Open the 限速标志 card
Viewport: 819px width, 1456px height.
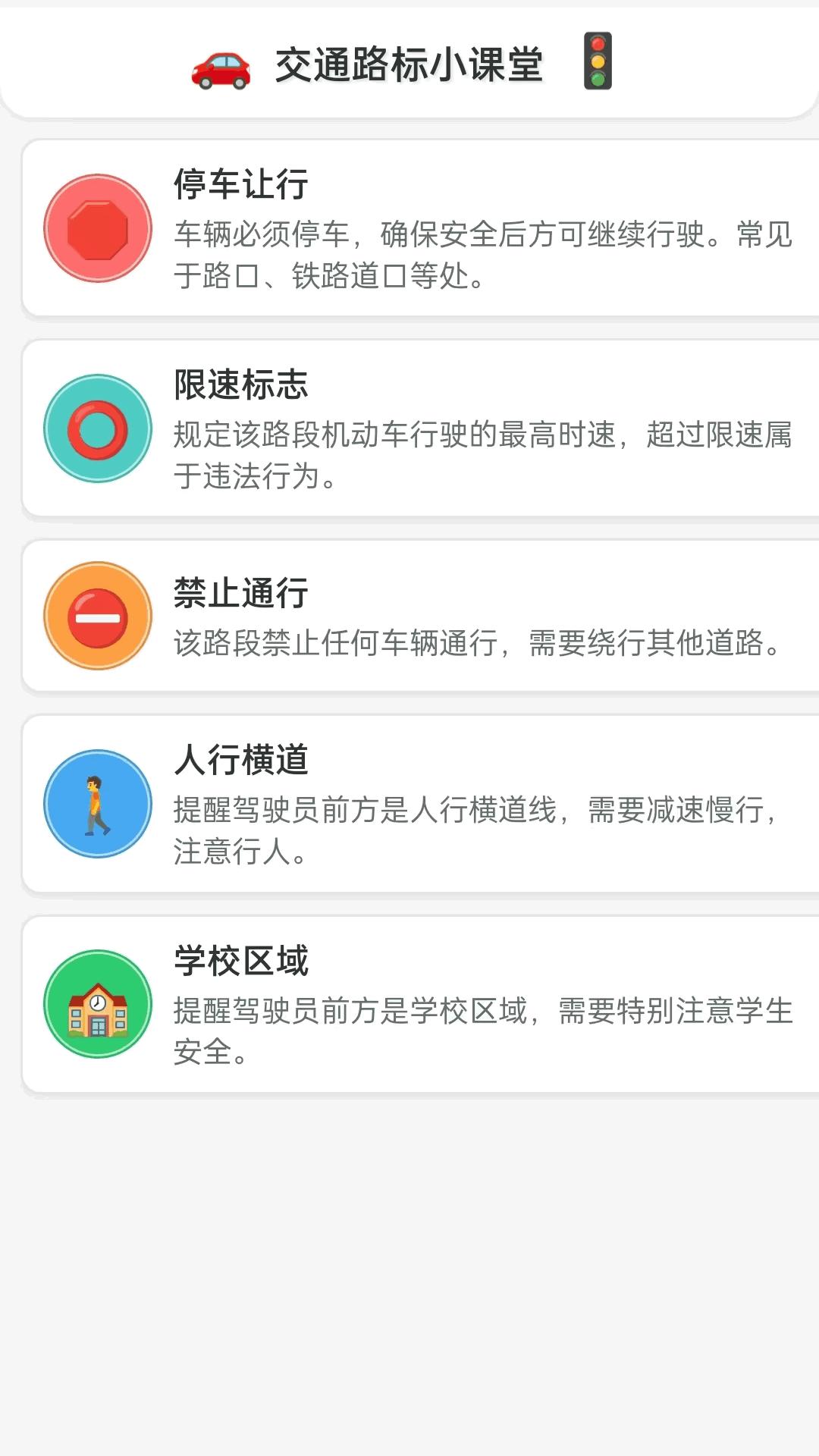coord(409,429)
